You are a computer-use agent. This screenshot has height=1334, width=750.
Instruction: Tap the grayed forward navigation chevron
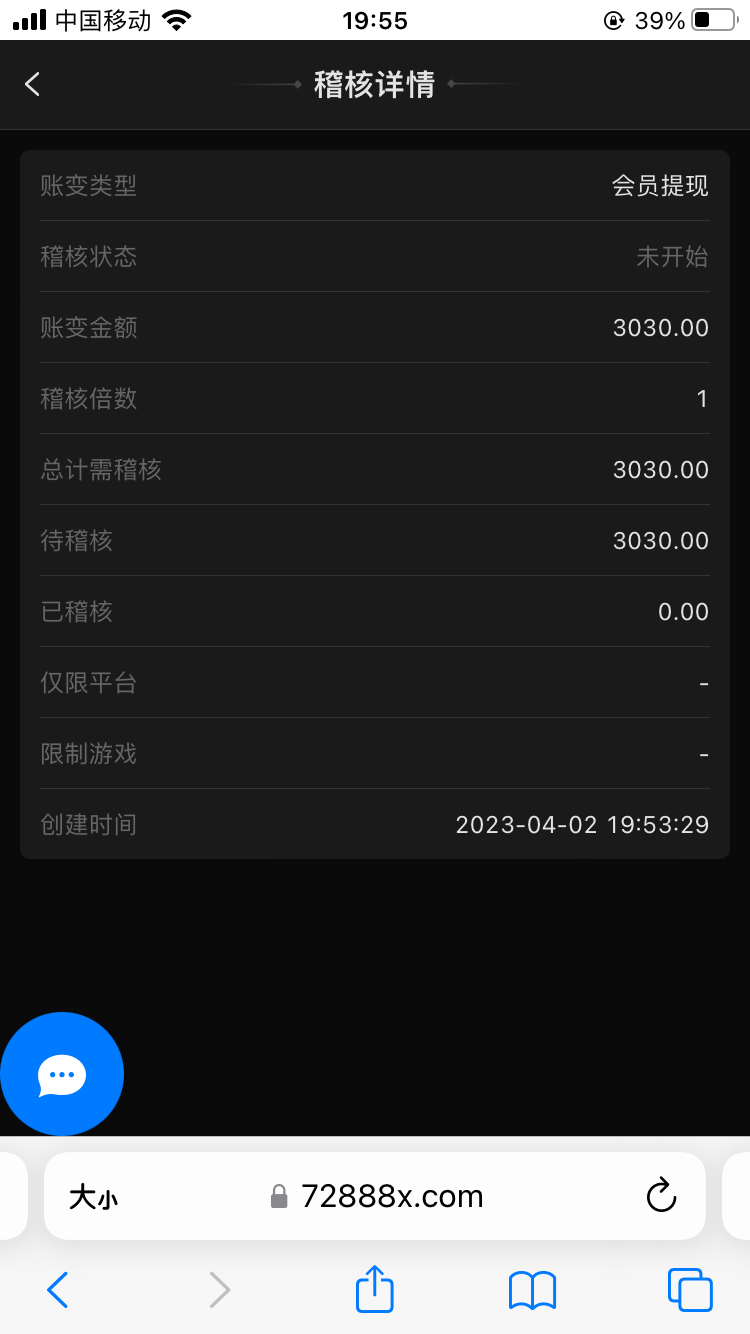219,1289
